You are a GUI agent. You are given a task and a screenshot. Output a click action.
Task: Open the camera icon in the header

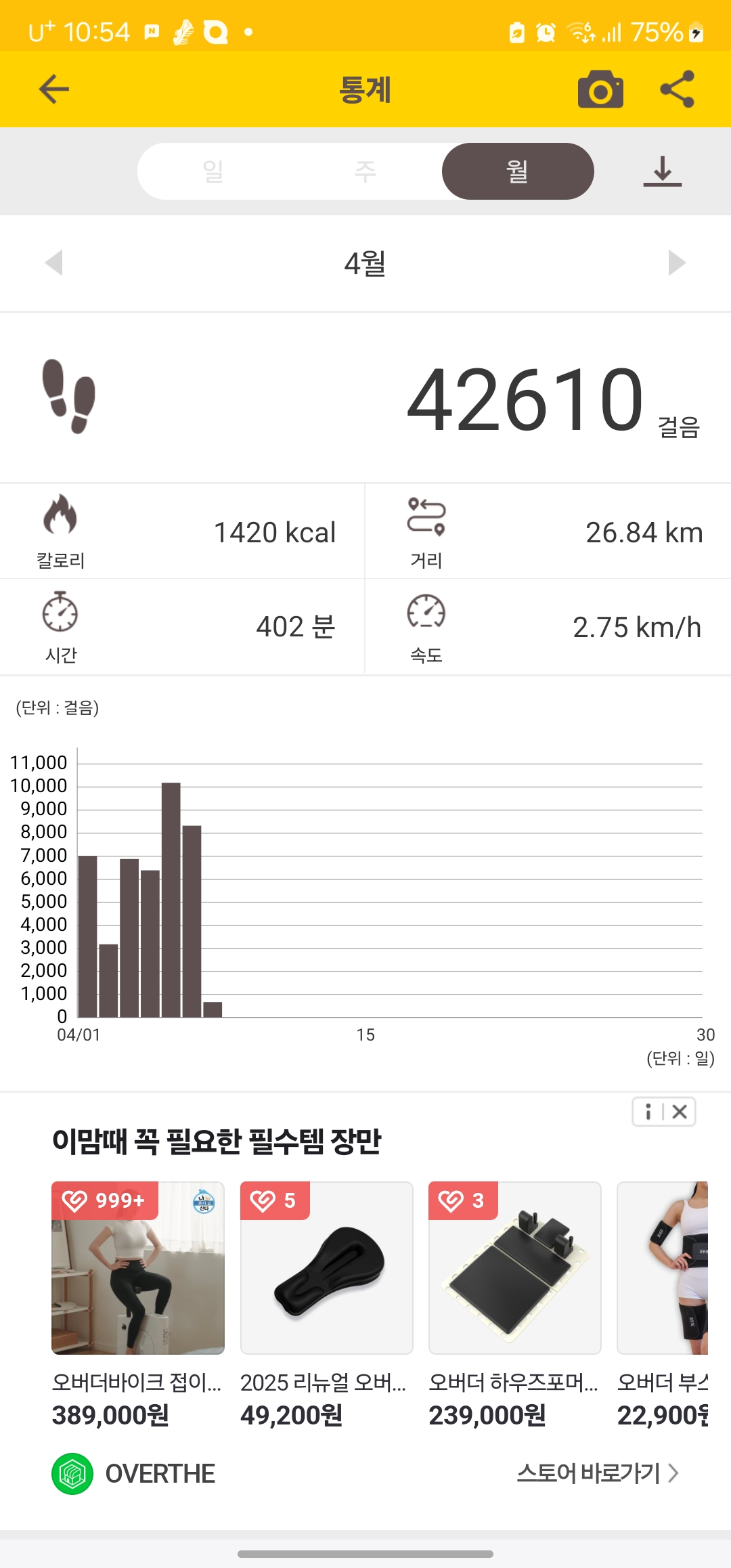[x=600, y=89]
